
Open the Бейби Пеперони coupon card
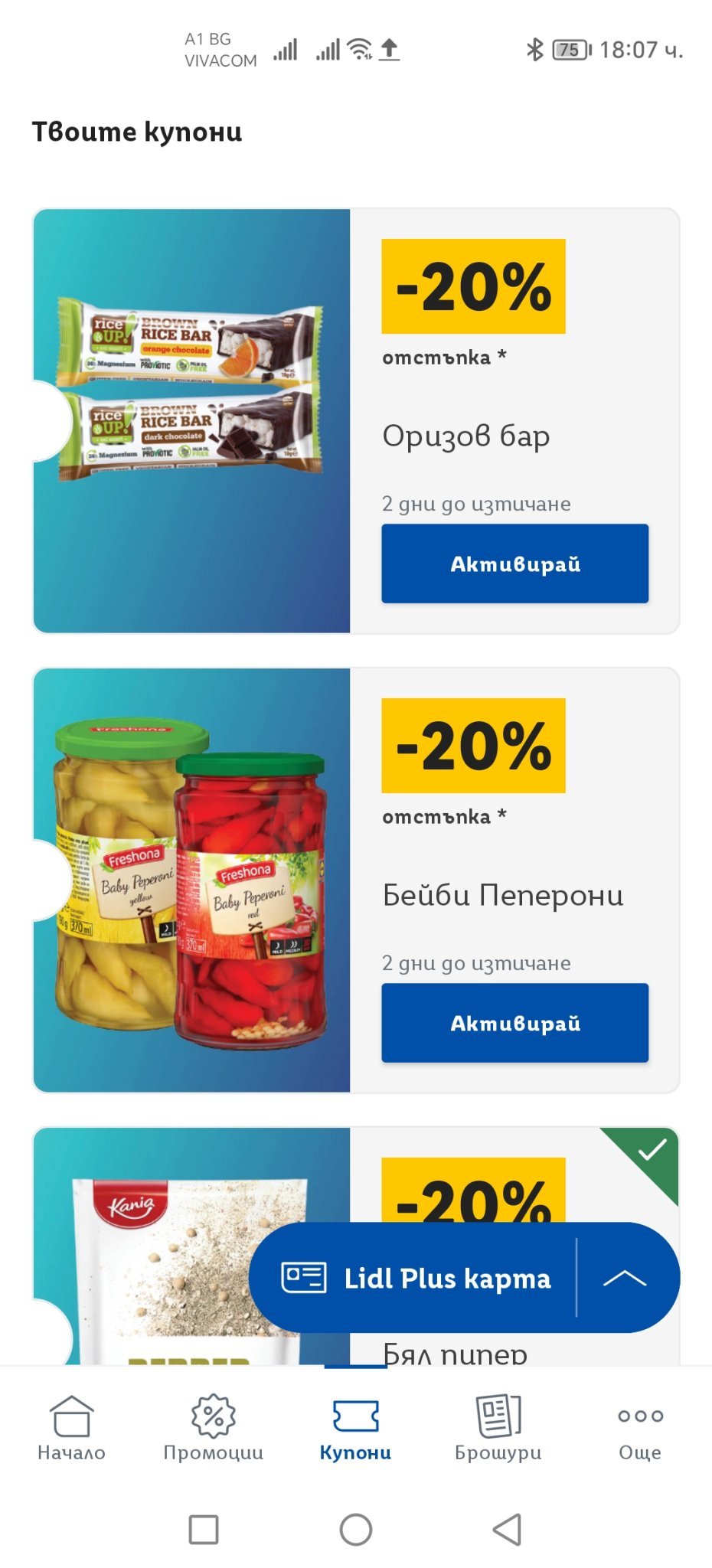pyautogui.click(x=191, y=880)
